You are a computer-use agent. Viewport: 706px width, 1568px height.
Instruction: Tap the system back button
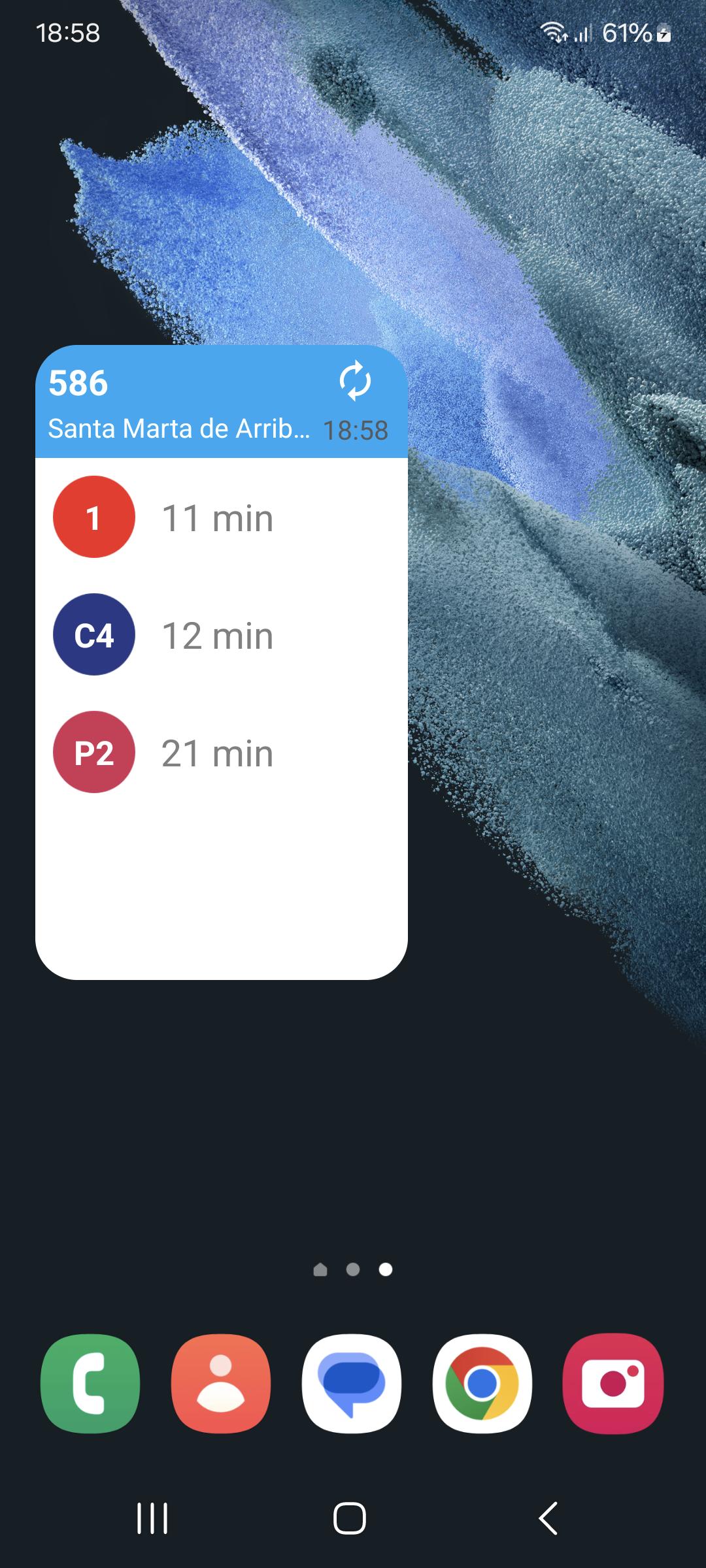548,1518
